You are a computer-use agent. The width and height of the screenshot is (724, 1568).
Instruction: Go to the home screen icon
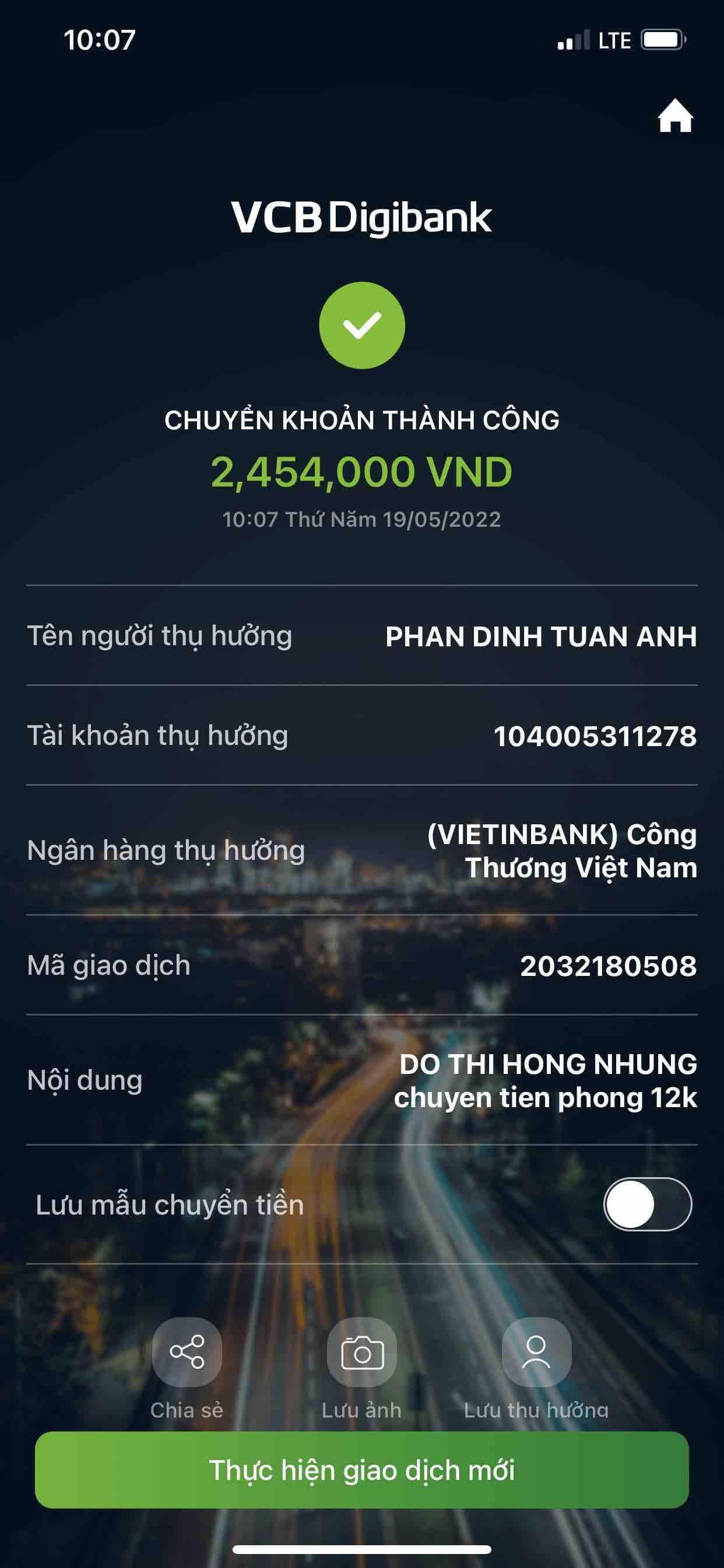674,116
